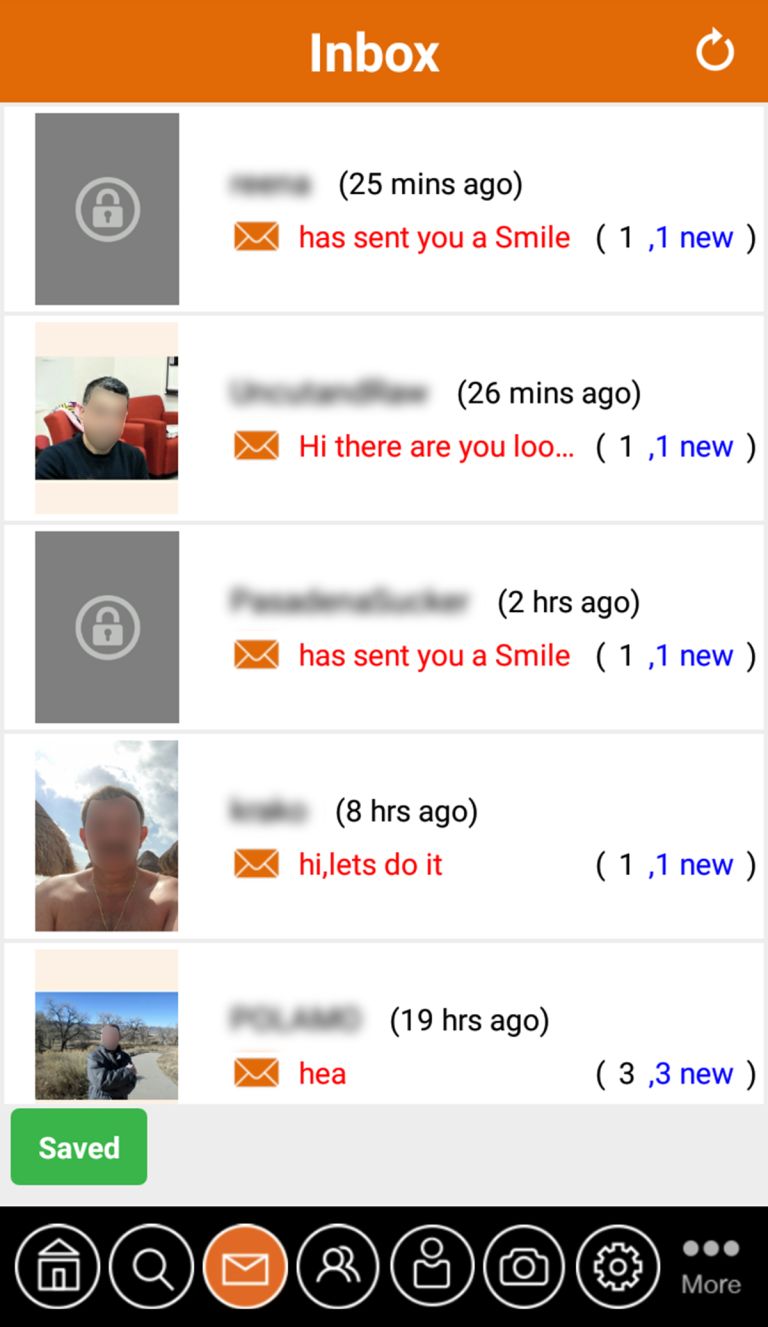Tap the lock icon on the first profile
Screen dimensions: 768x1327
click(x=106, y=208)
